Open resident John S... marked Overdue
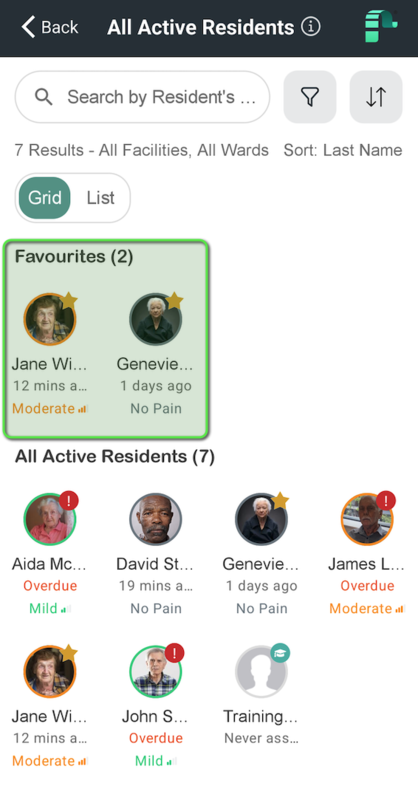Image resolution: width=418 pixels, height=800 pixels. [156, 706]
